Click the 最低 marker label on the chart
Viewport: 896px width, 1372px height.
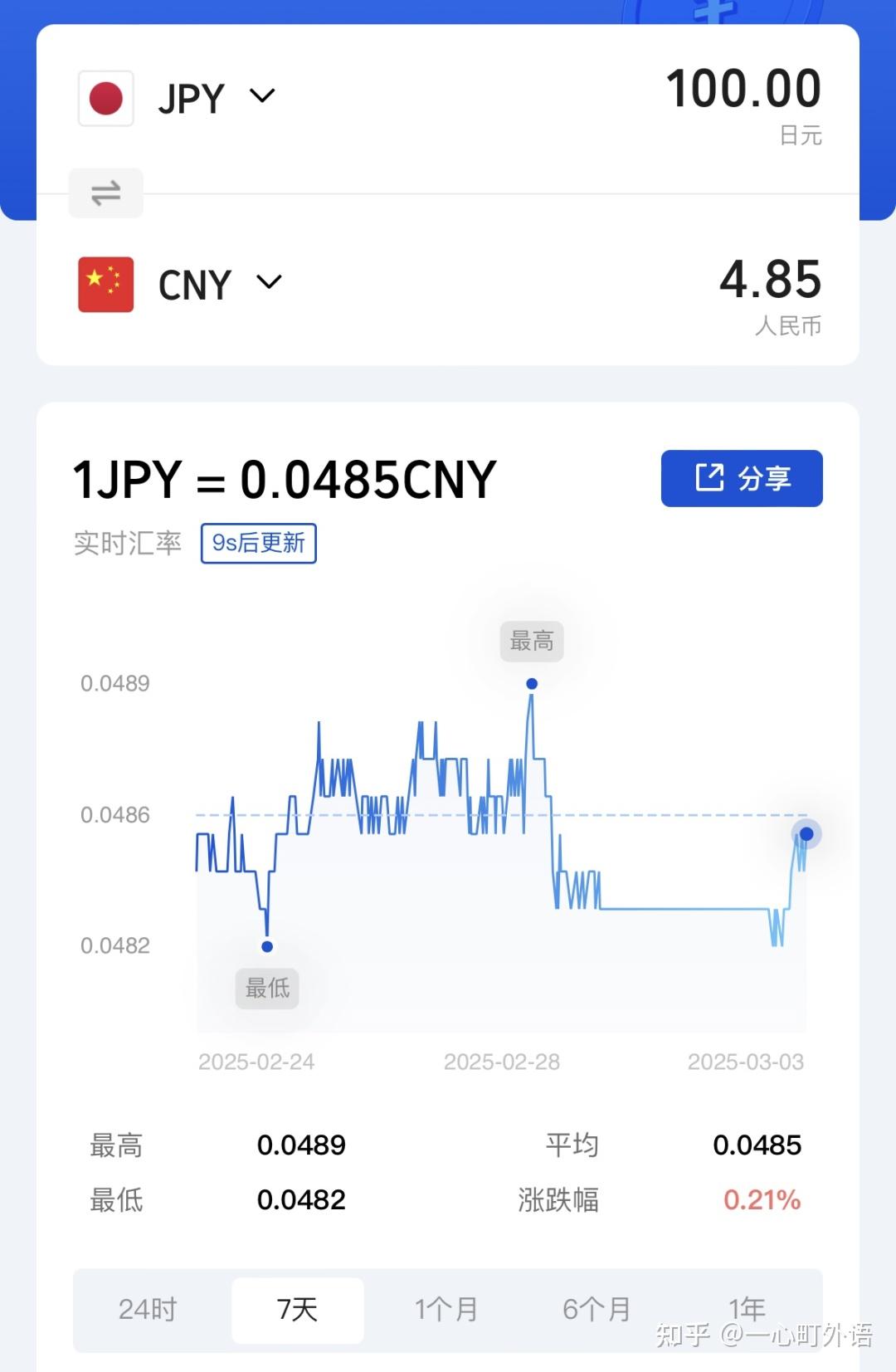point(266,988)
